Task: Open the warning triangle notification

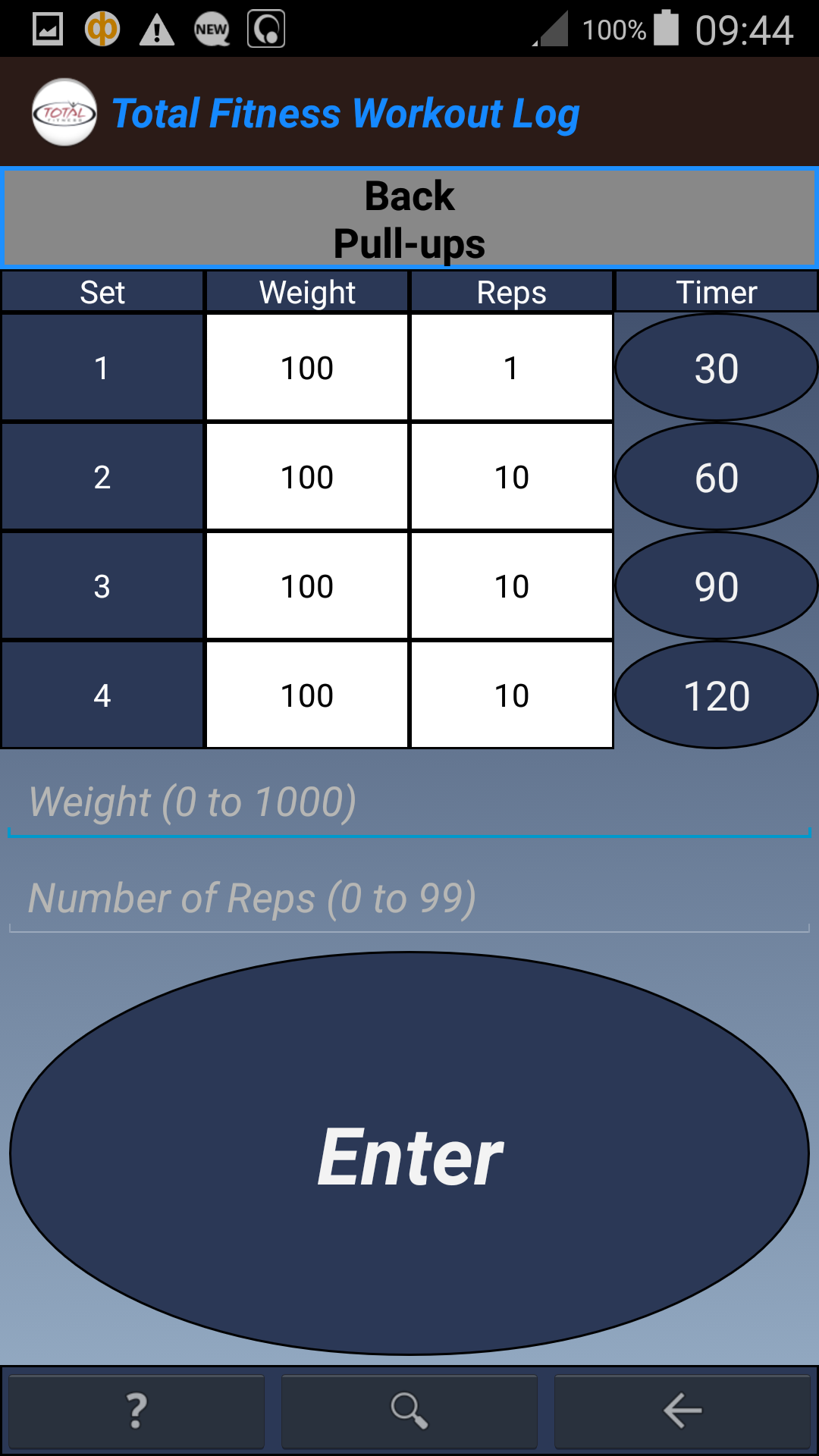Action: [x=155, y=29]
